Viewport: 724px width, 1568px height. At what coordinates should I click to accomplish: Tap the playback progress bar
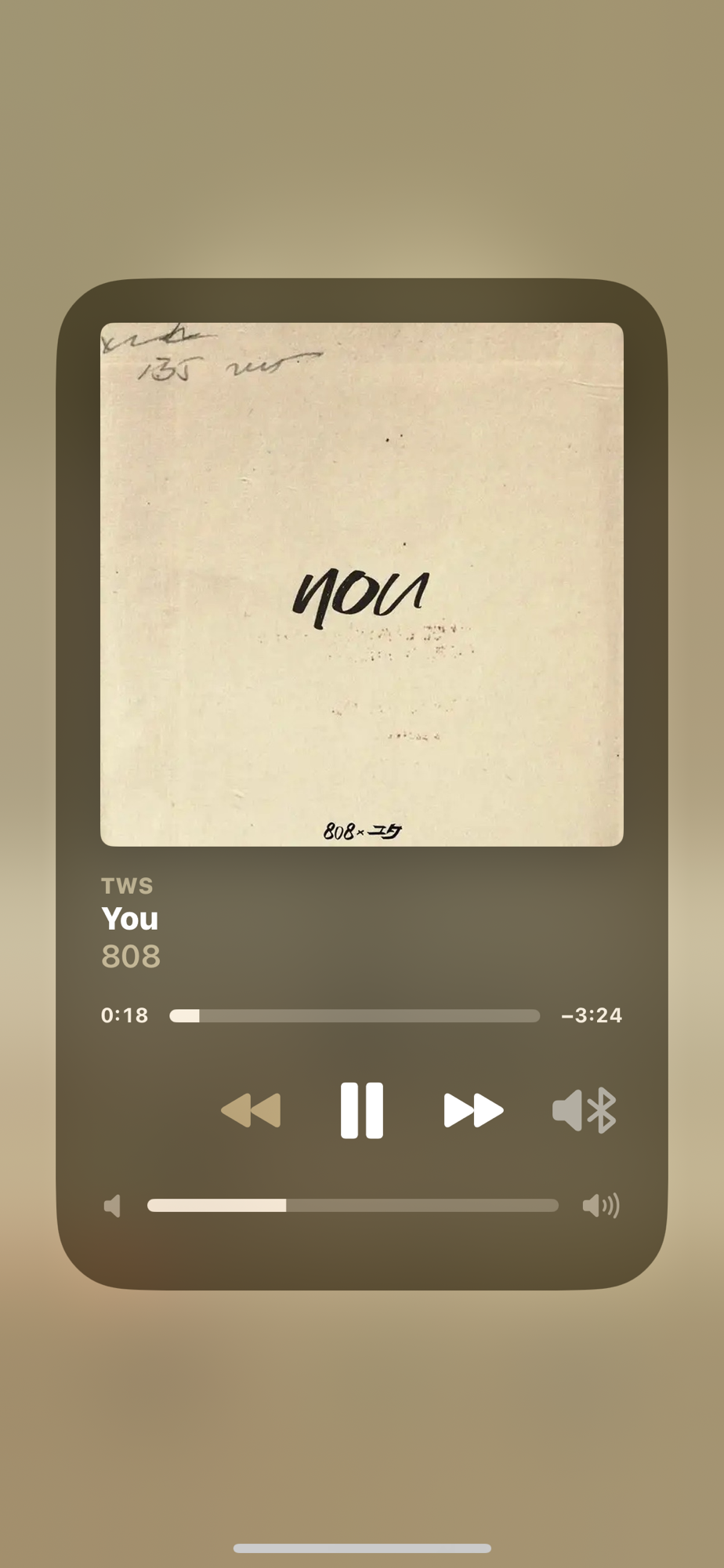click(x=354, y=1016)
